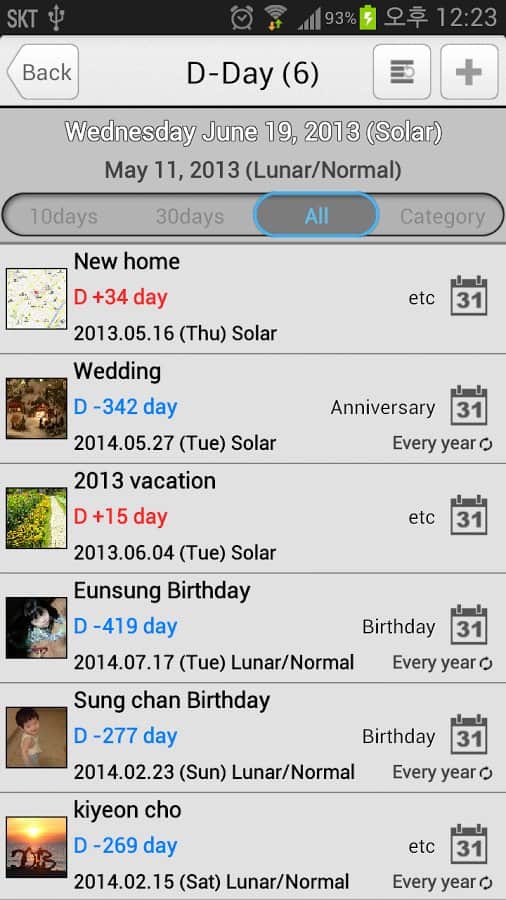Switch to the Category tab
The image size is (506, 900).
pyautogui.click(x=442, y=216)
